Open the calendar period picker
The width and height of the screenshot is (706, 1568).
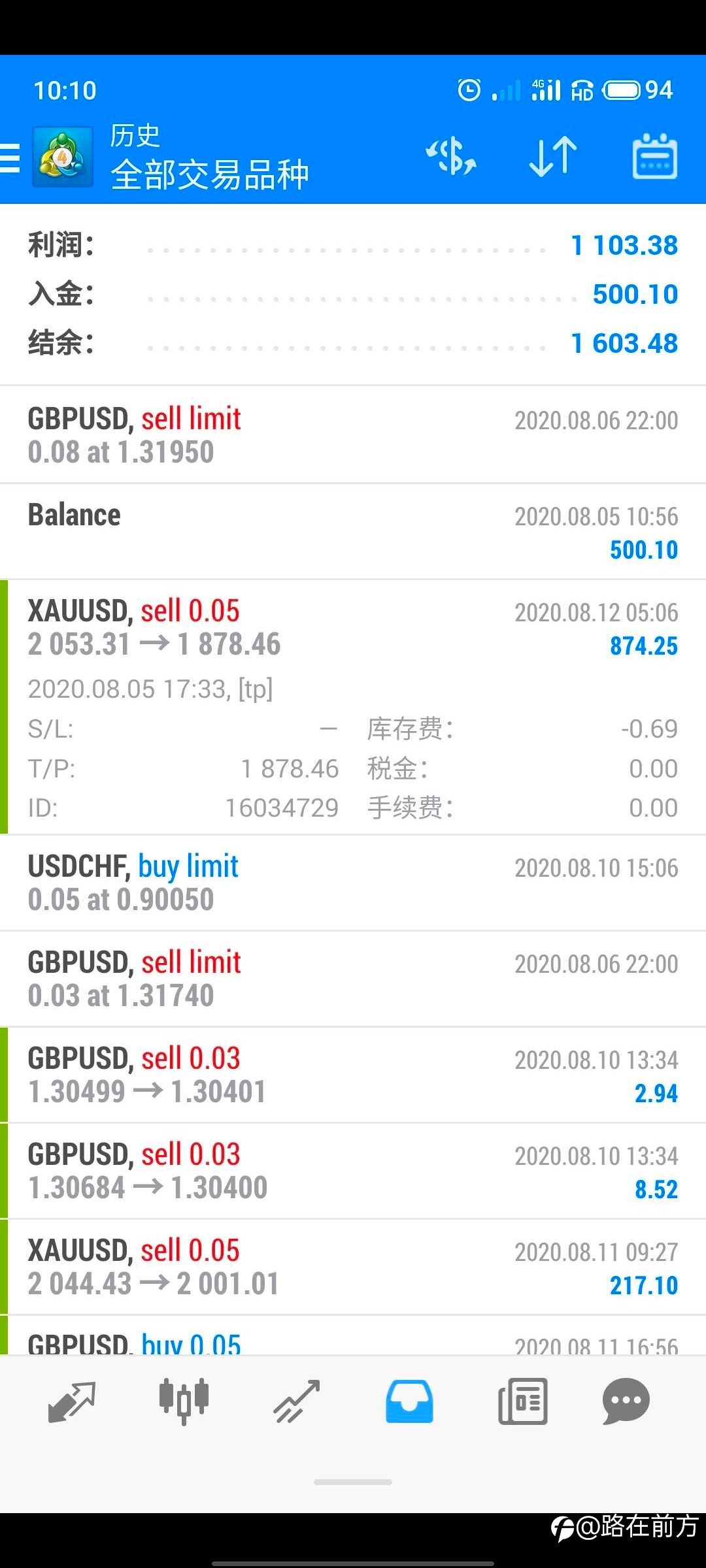(x=654, y=157)
